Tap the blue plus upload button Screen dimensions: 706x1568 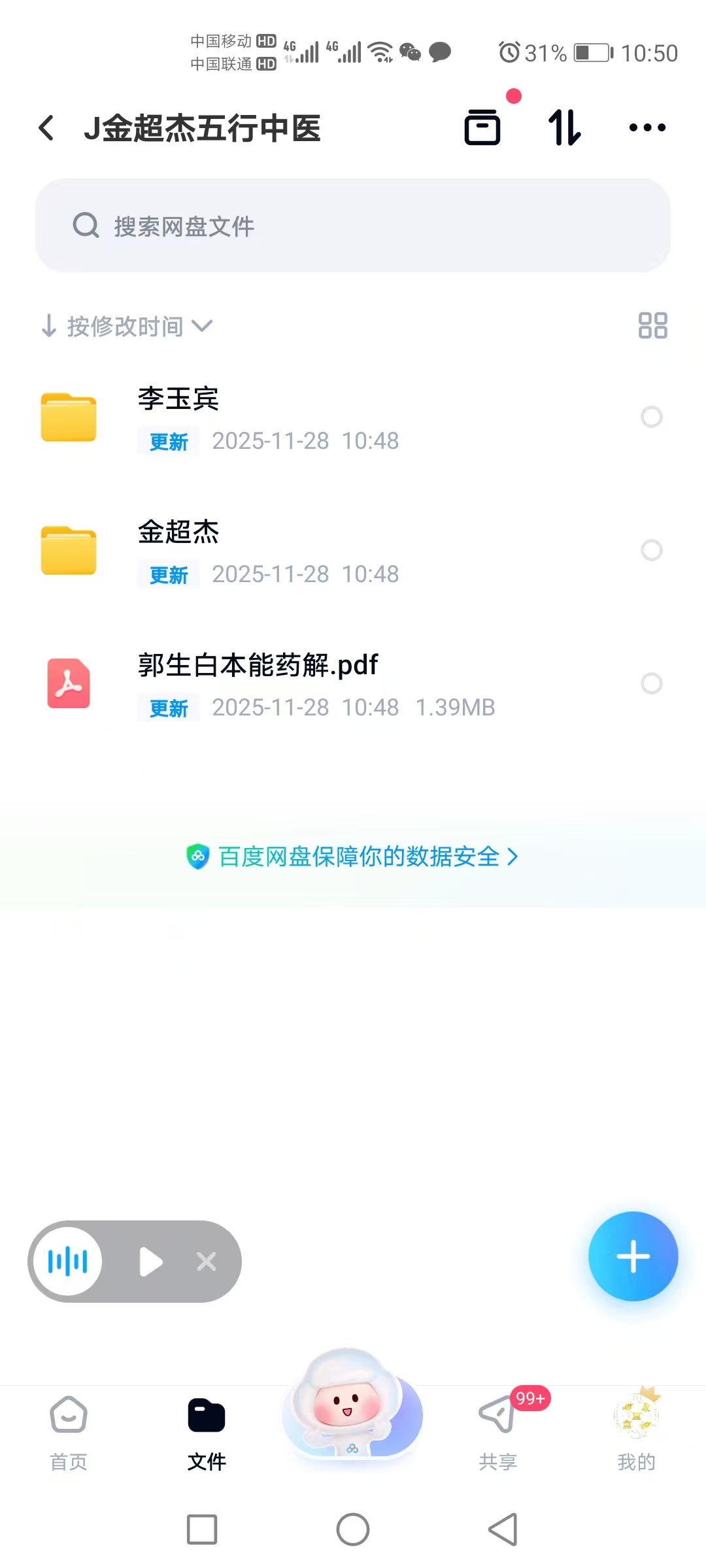tap(633, 1256)
